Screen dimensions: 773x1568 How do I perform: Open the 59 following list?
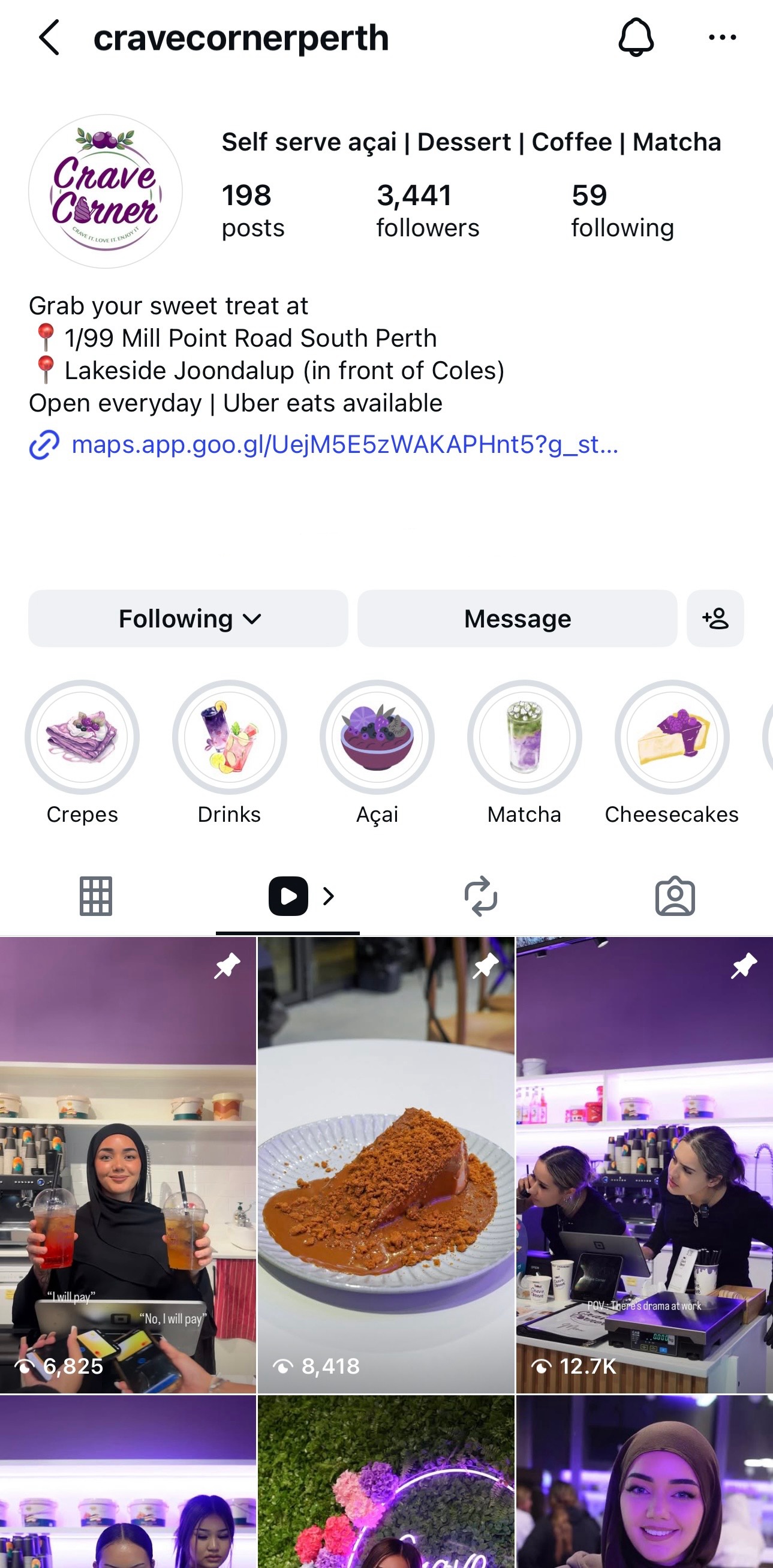622,210
